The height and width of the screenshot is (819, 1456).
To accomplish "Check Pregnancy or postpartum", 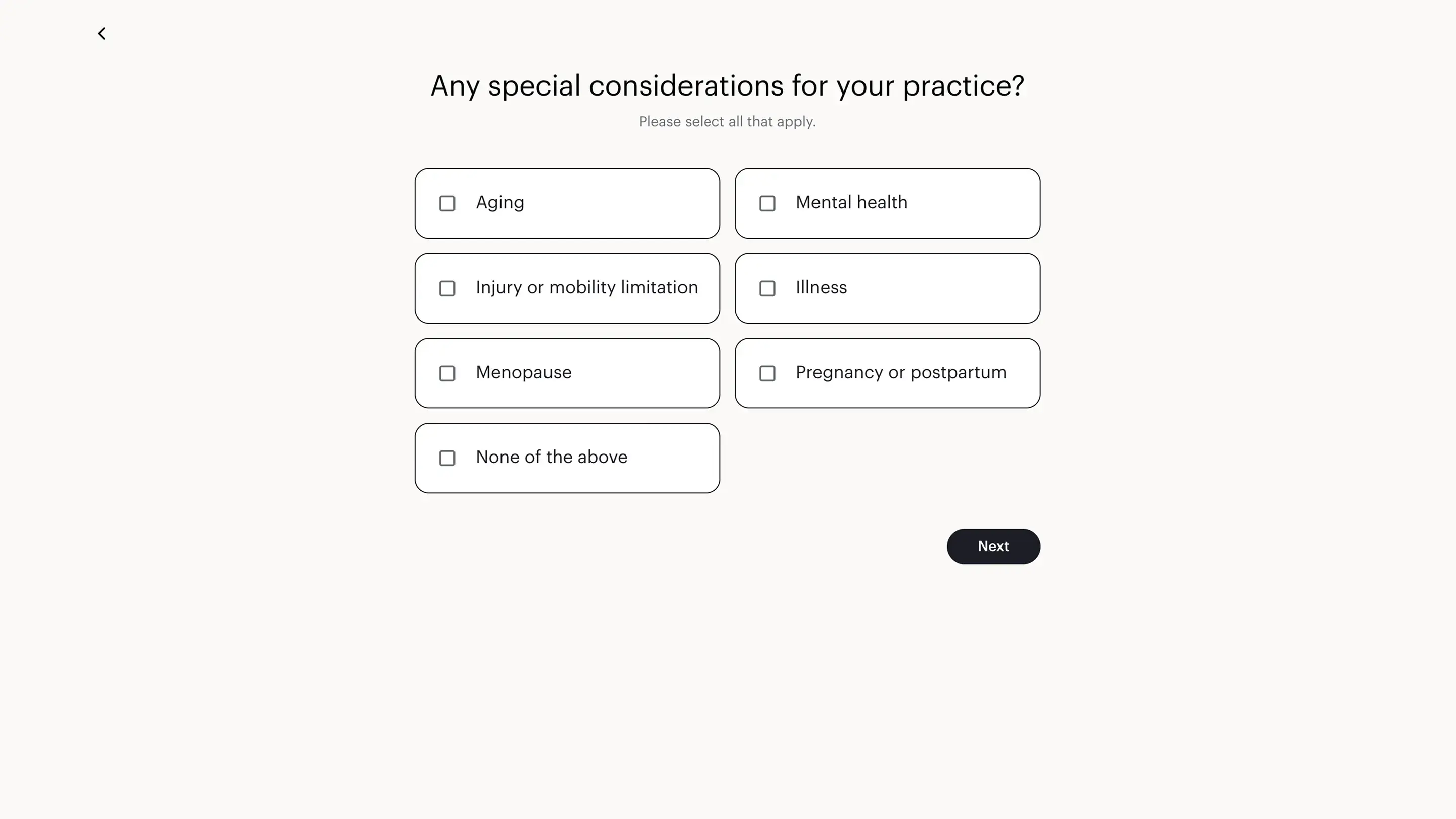I will tap(767, 373).
